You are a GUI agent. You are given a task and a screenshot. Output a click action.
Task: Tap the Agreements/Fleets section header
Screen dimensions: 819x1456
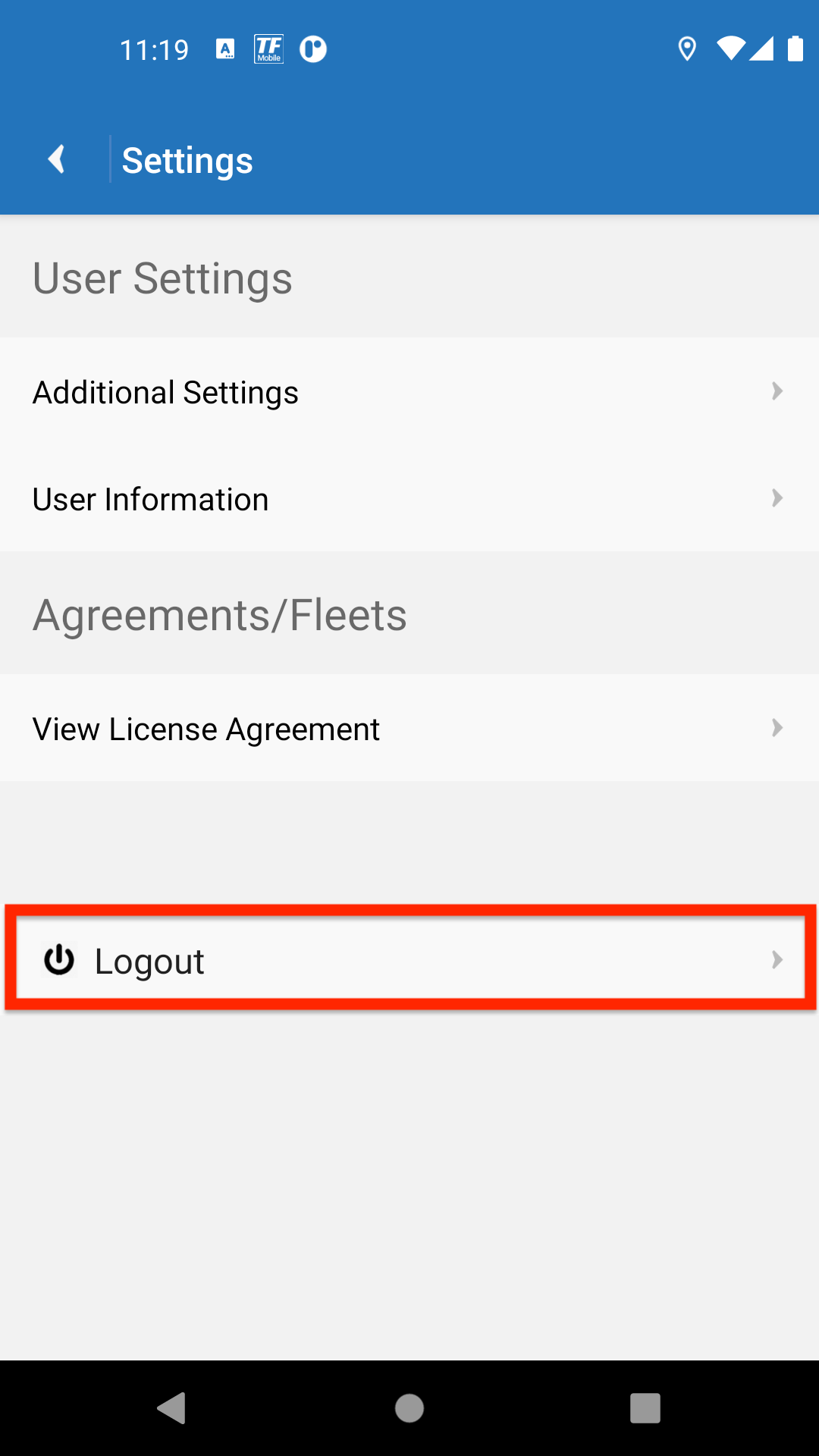click(x=219, y=613)
